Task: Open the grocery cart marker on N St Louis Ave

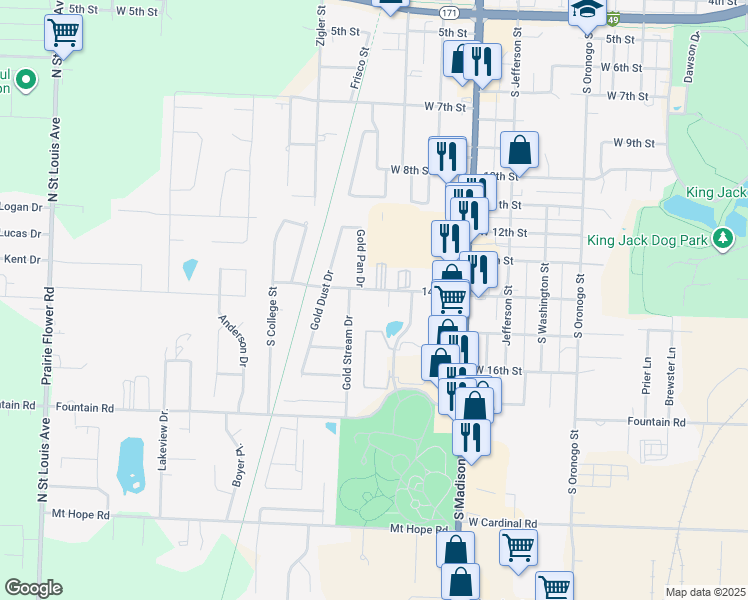Action: pos(63,33)
